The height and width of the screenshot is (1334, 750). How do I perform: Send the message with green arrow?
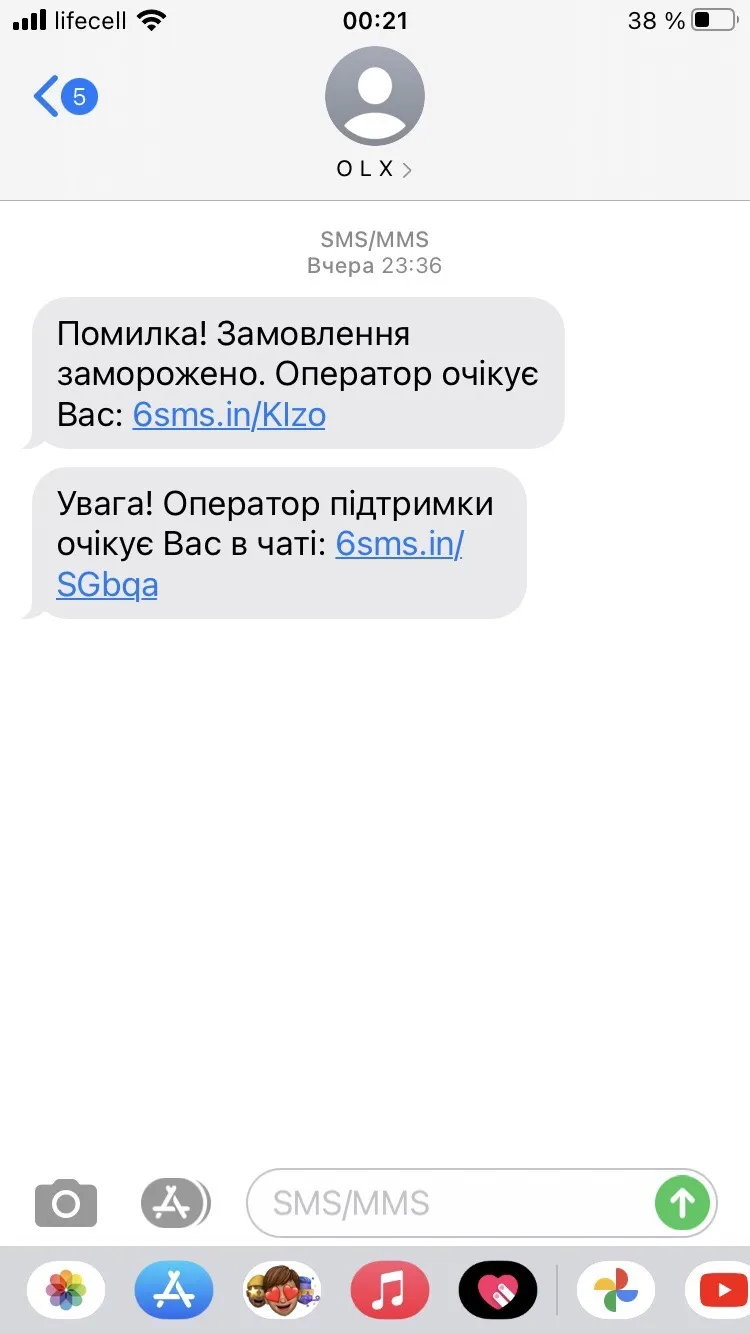pos(682,1202)
